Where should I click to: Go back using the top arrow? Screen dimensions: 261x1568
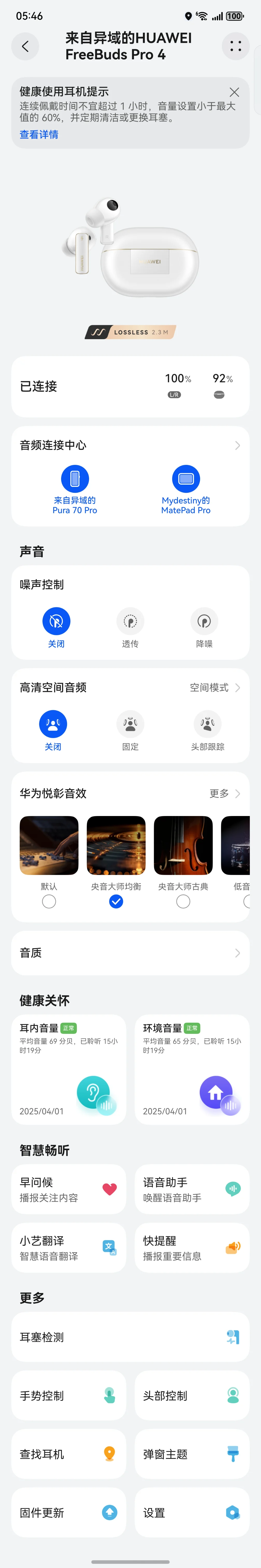25,46
